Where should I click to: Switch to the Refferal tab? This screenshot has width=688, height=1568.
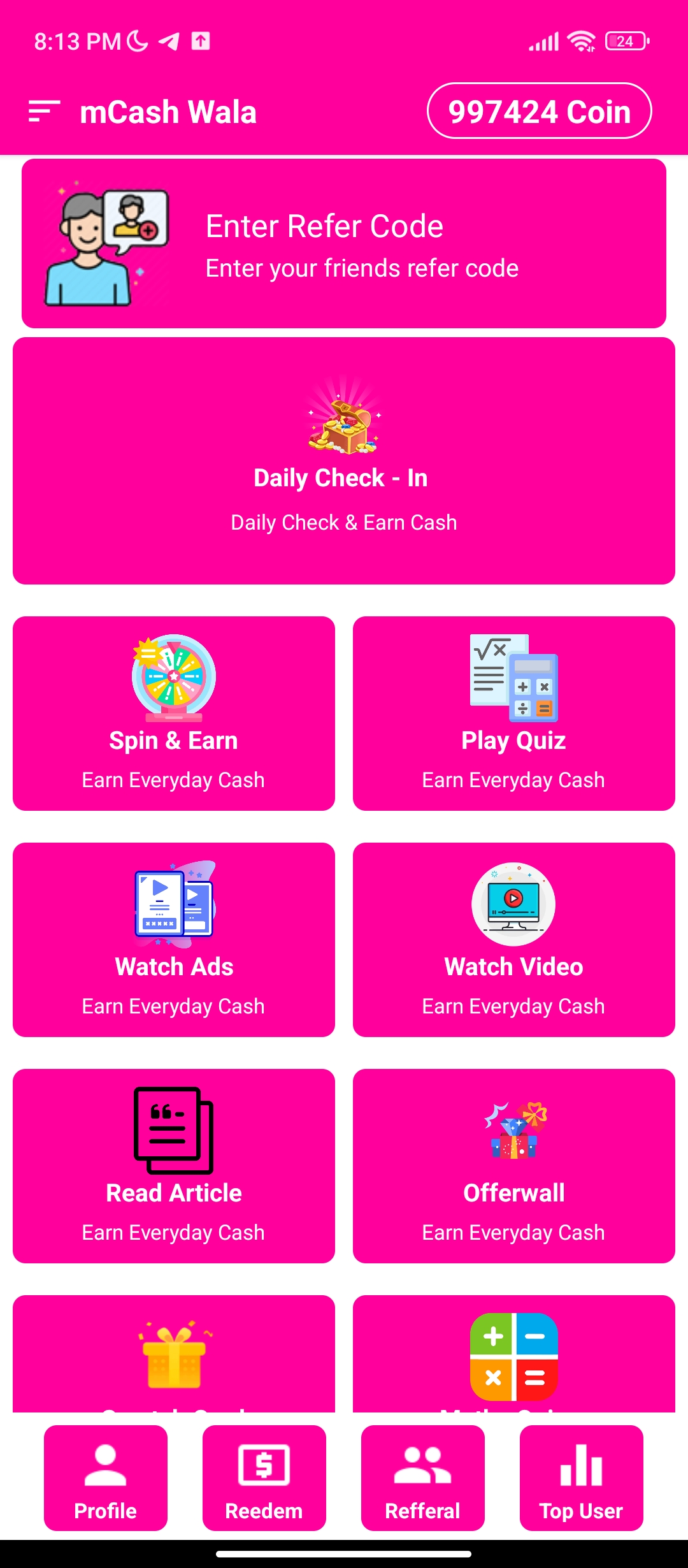pyautogui.click(x=423, y=1477)
